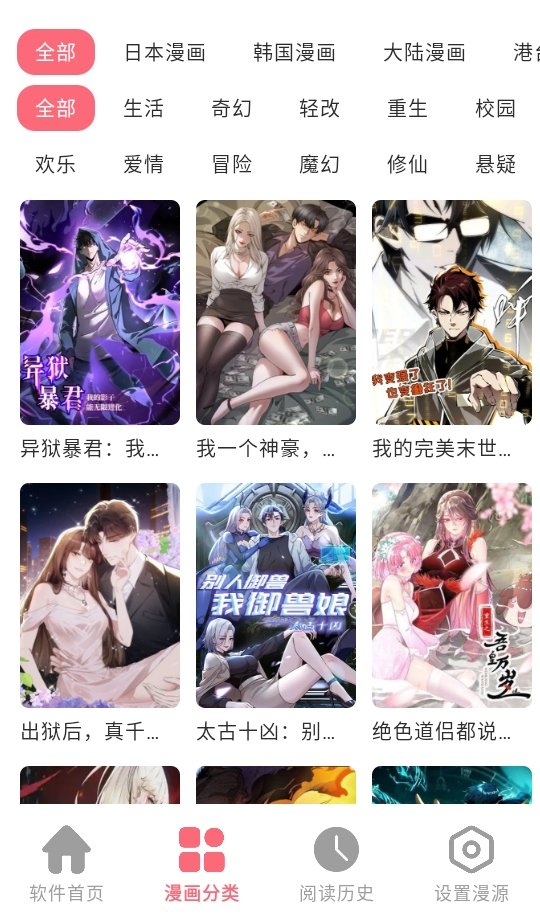Select the 冒险 genre

point(232,164)
